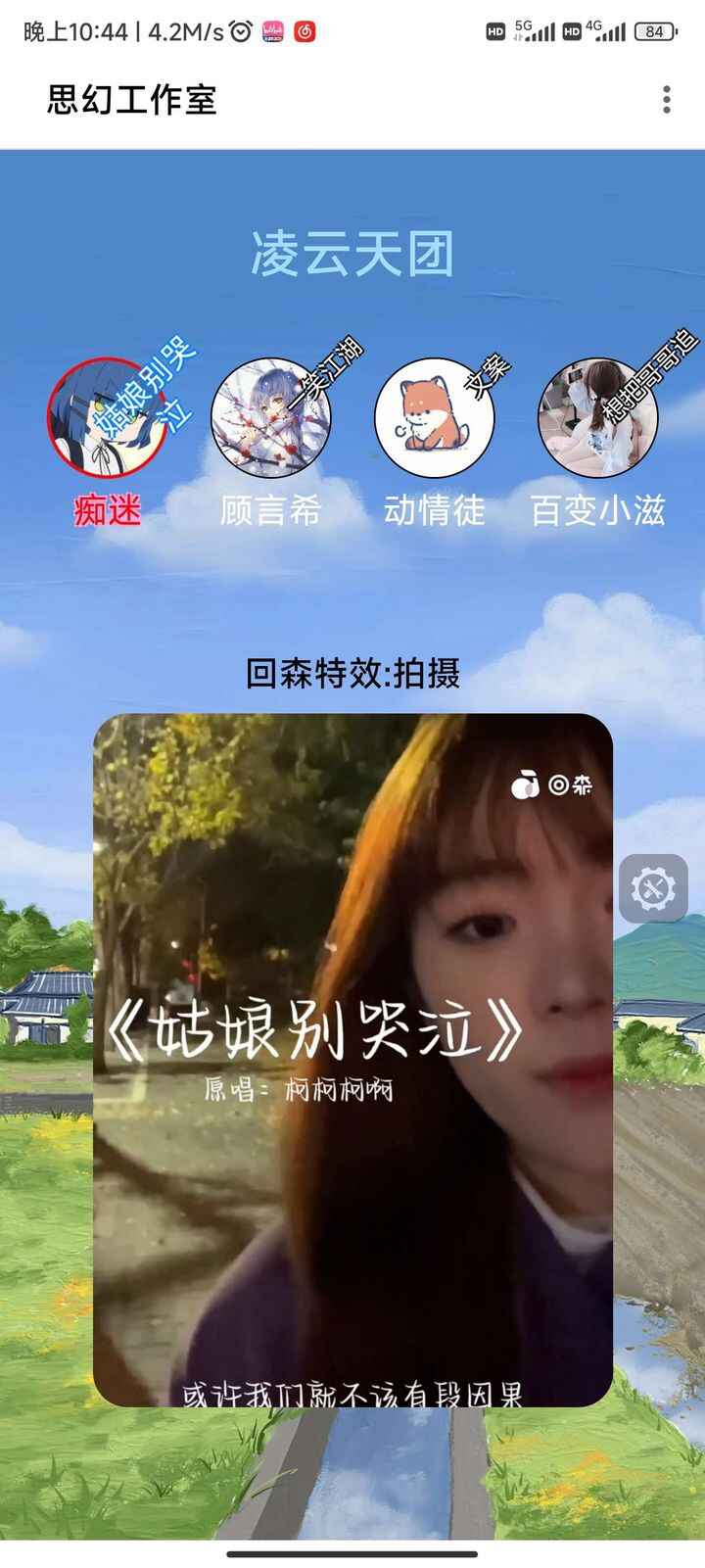Tap the floating settings gear button
The image size is (705, 1568).
[x=653, y=888]
